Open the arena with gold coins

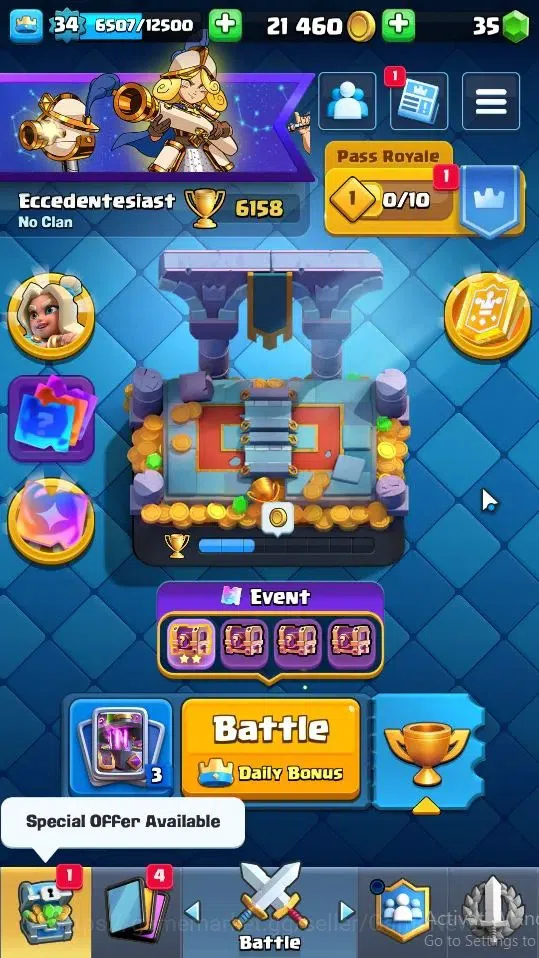[x=269, y=406]
